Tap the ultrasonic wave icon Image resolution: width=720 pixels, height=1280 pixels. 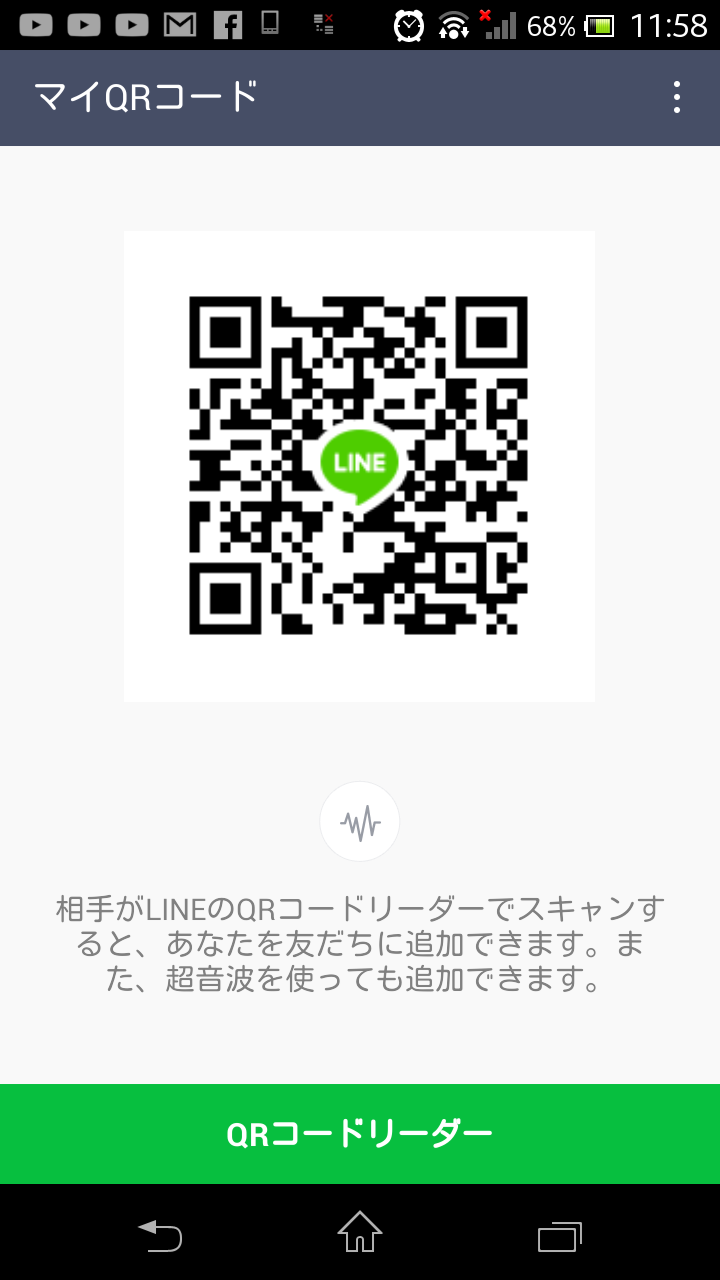(x=360, y=822)
